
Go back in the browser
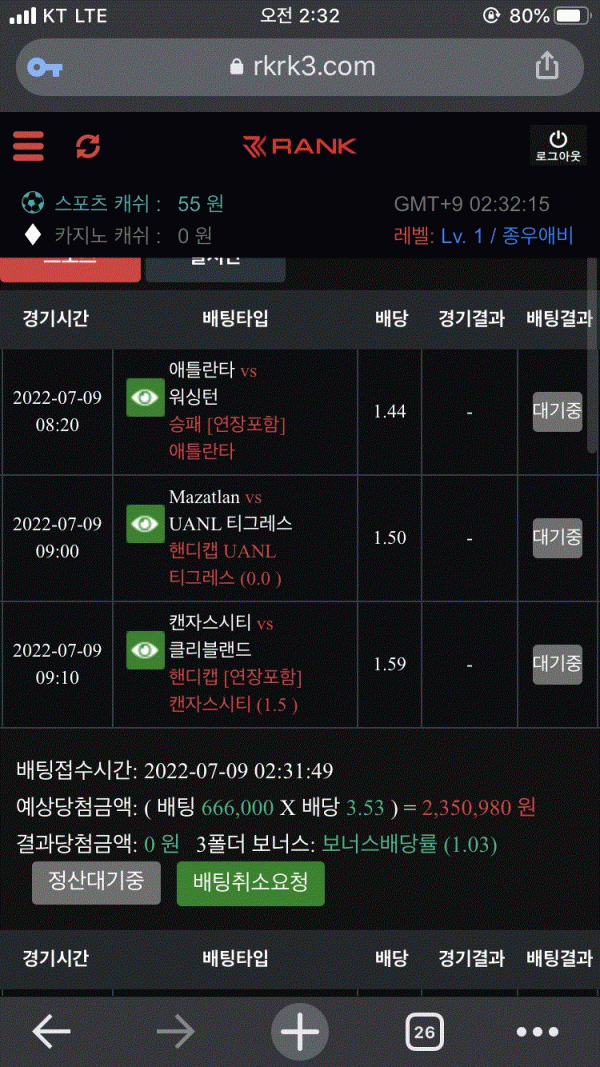[x=51, y=1031]
